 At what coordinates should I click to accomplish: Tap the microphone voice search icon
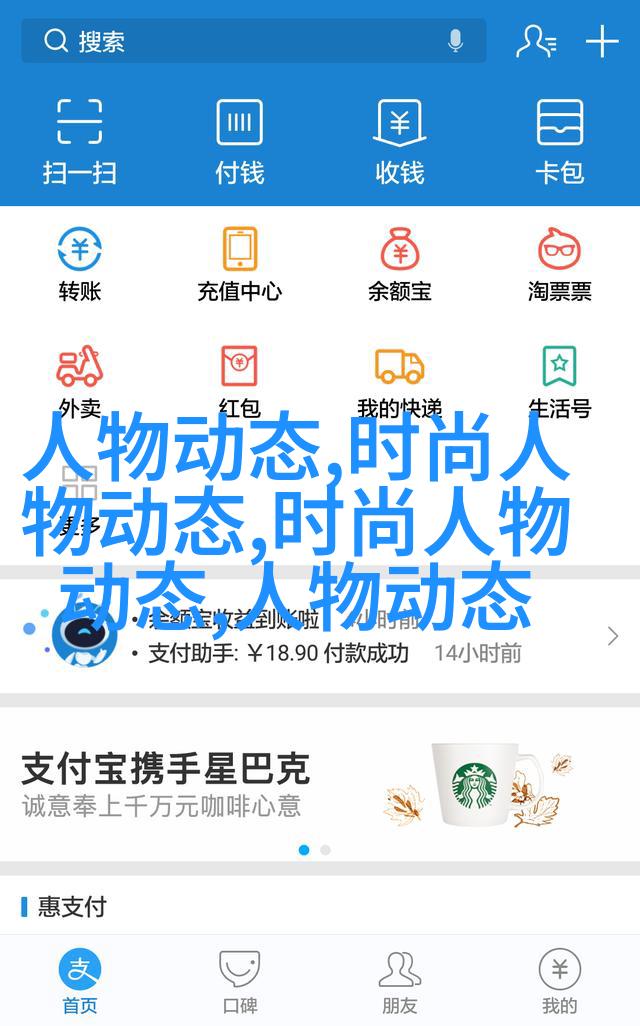456,41
